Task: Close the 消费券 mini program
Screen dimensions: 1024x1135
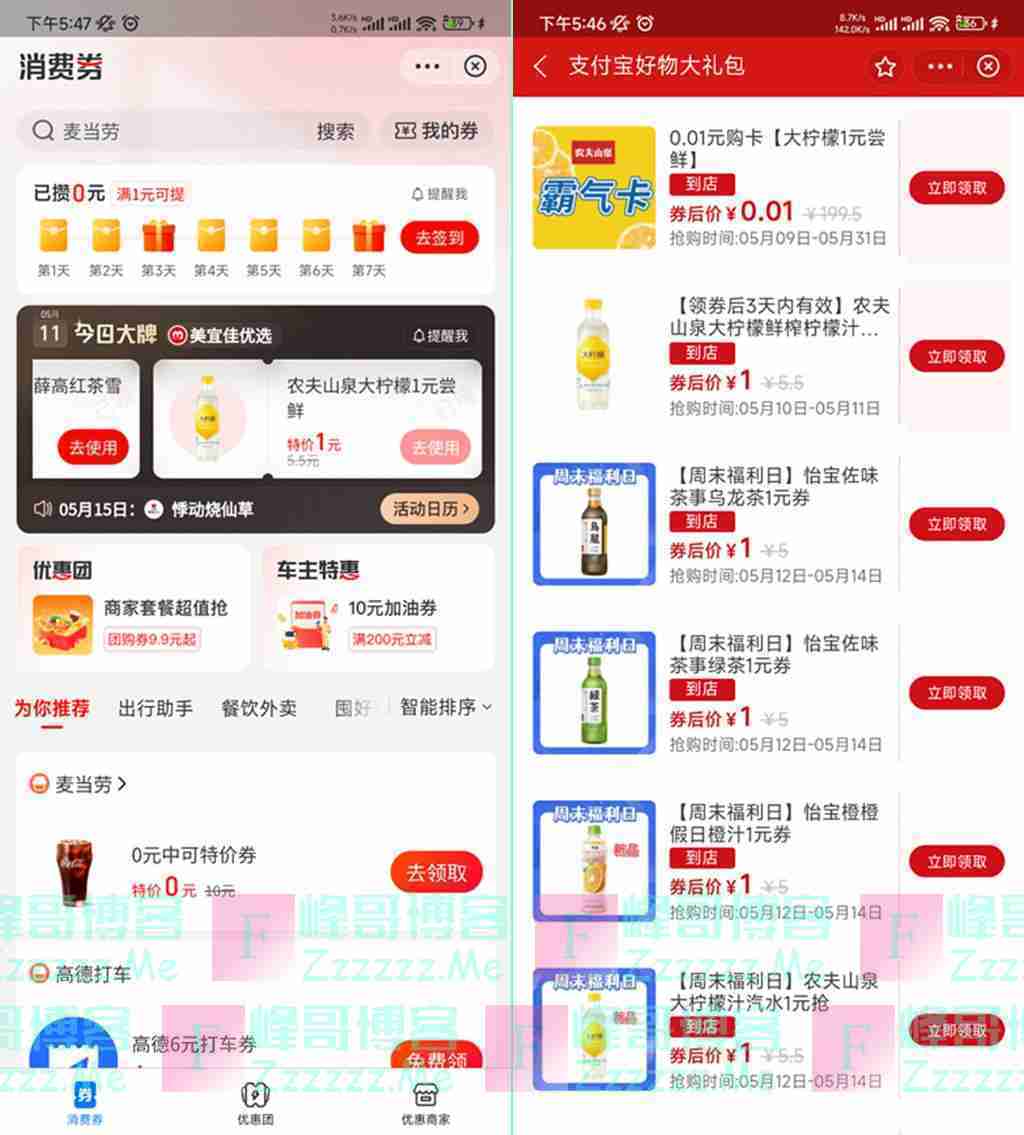Action: (x=475, y=66)
